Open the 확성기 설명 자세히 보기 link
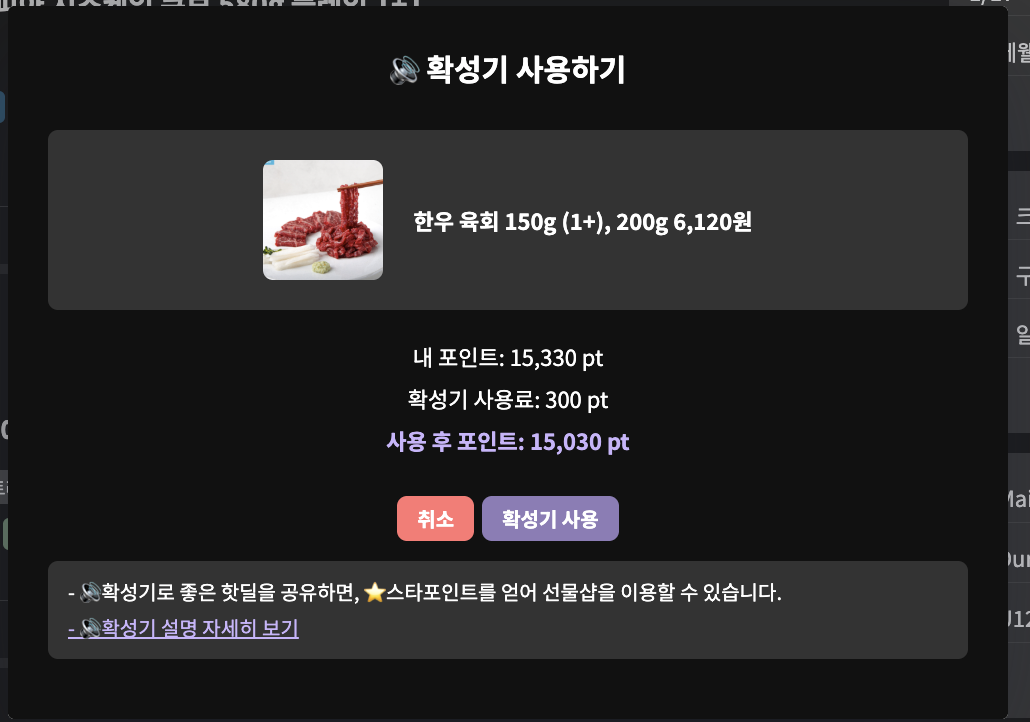1030x722 pixels. (x=183, y=628)
